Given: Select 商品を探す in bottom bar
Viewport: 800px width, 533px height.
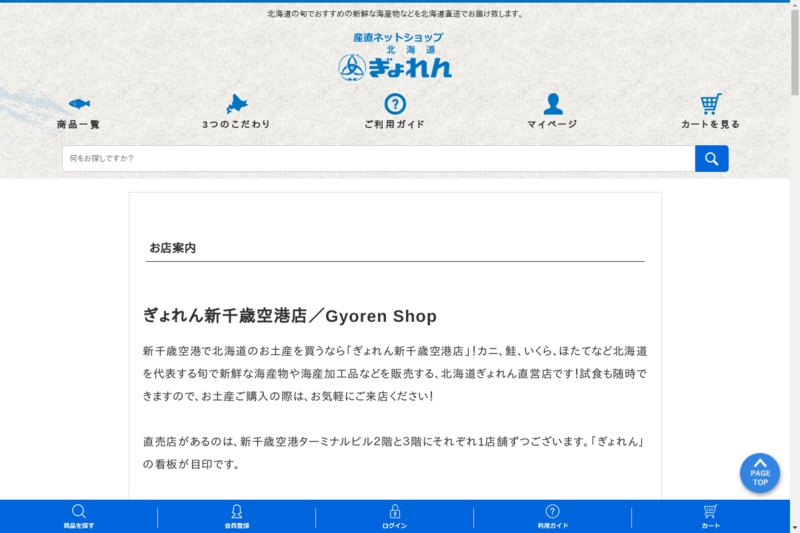Looking at the screenshot, I should 79,516.
